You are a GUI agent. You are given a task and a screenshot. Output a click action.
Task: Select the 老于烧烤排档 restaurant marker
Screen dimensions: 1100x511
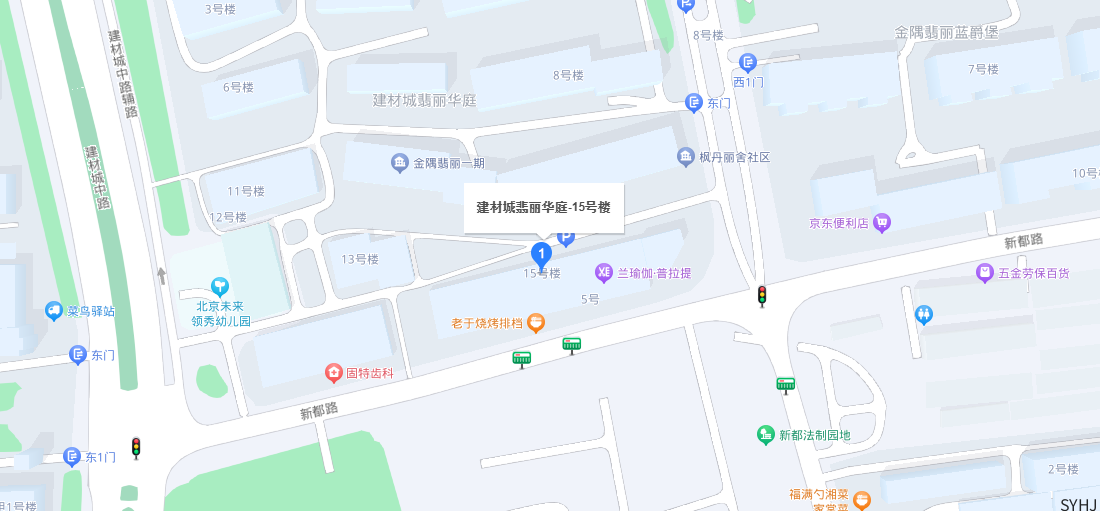pos(537,322)
